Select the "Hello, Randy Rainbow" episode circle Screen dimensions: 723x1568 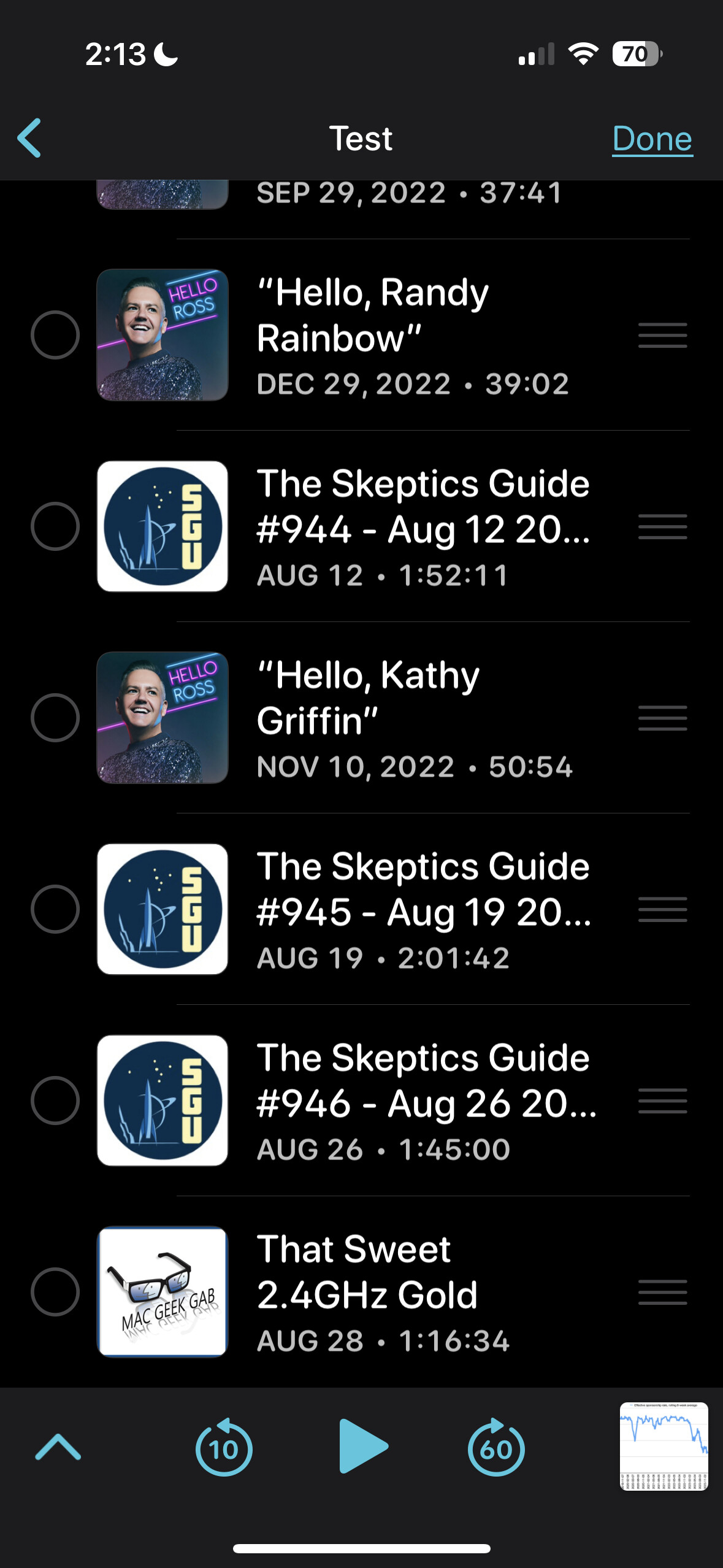[55, 335]
